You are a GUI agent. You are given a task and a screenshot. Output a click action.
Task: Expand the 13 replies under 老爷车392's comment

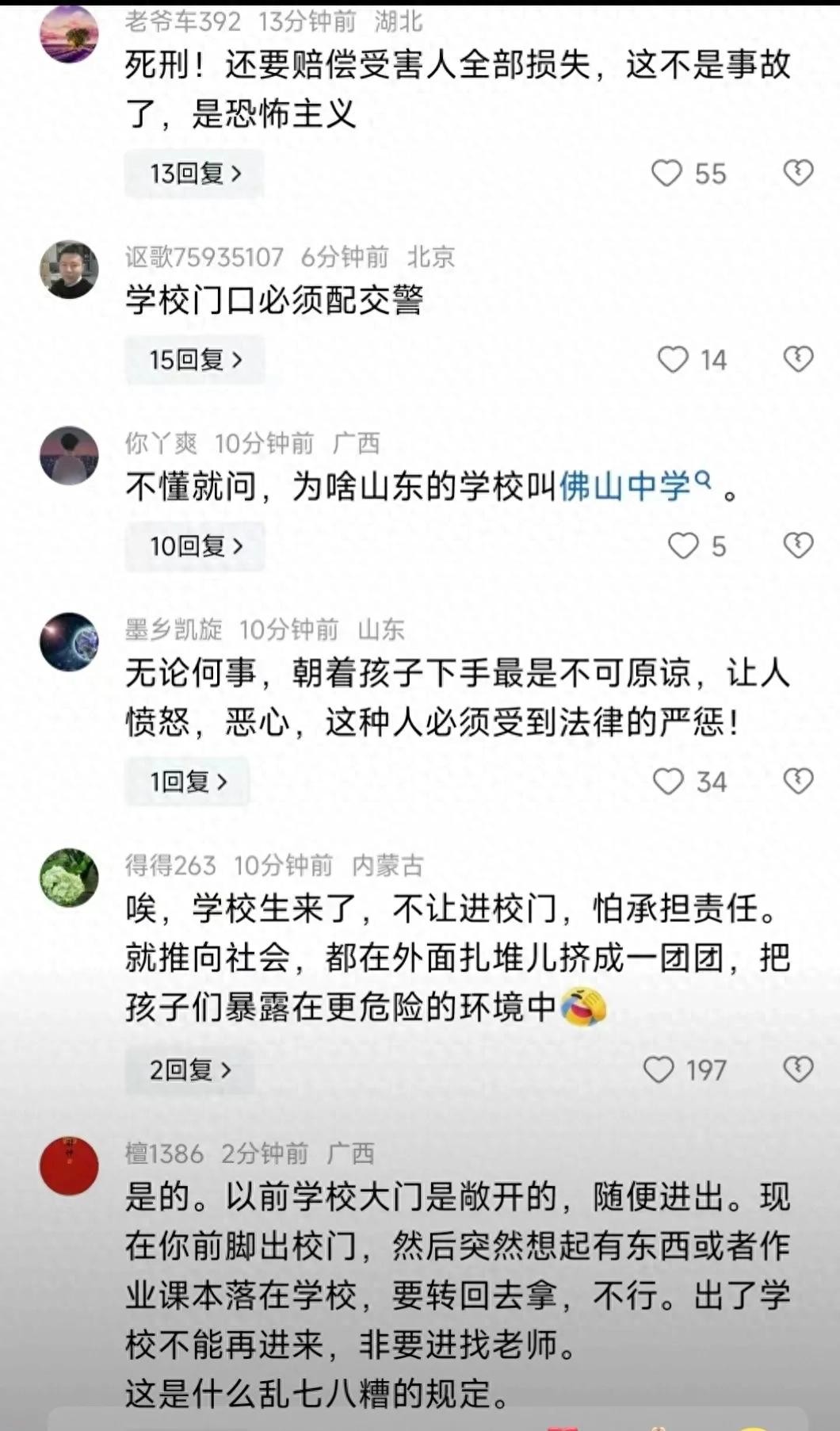[194, 174]
